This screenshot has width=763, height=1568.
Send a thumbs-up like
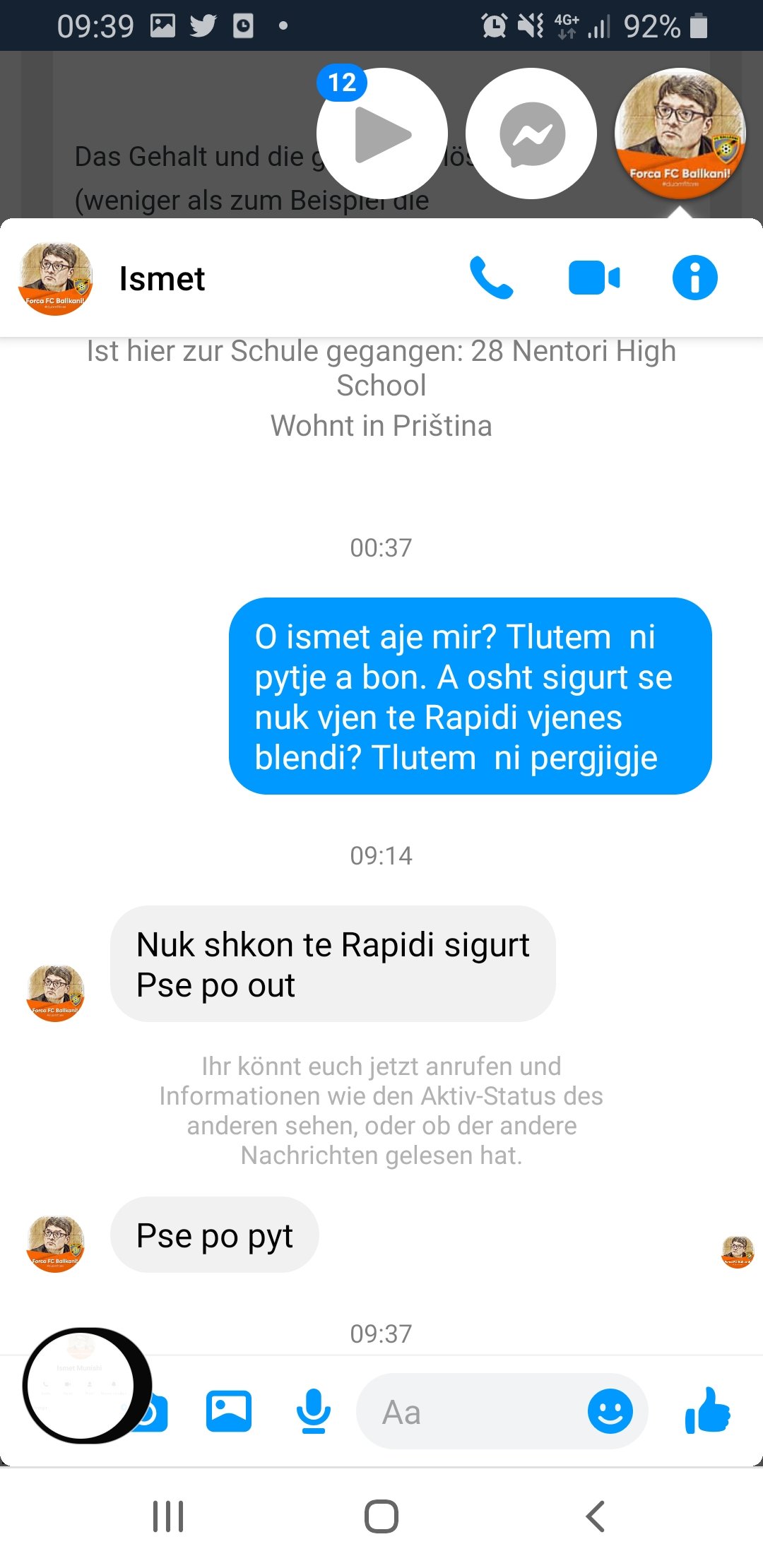pos(708,1410)
